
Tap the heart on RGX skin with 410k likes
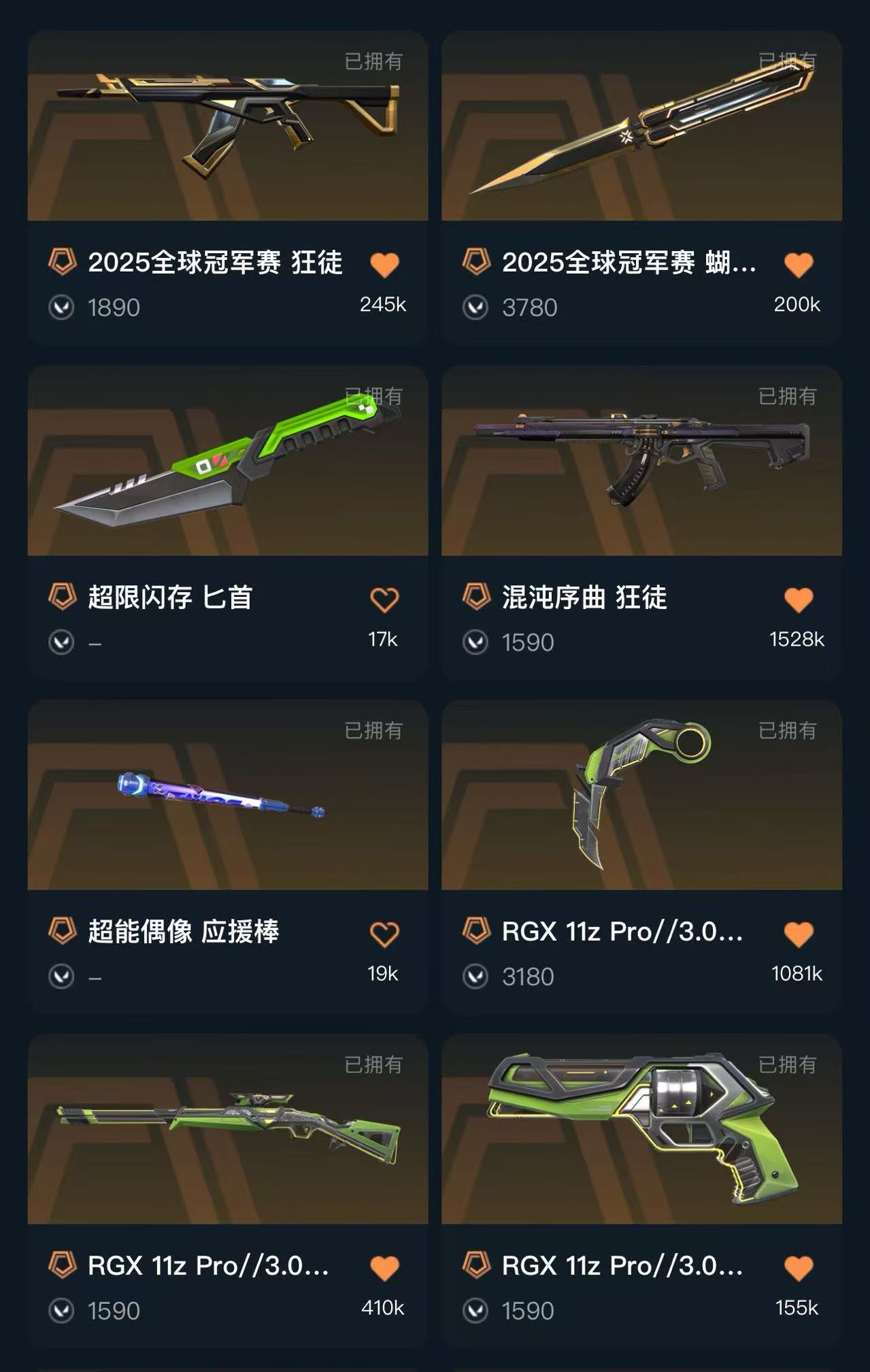[x=384, y=1269]
